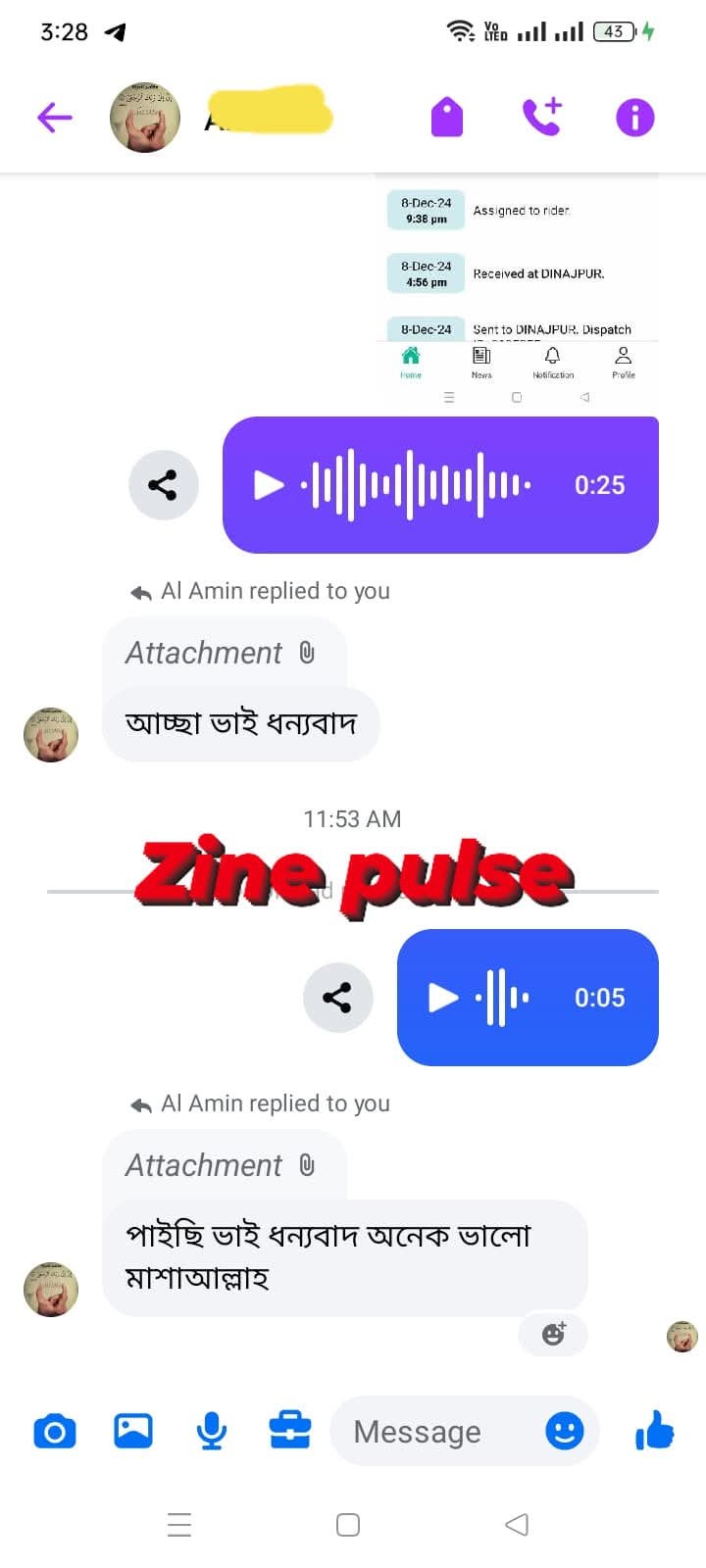Viewport: 706px width, 1568px height.
Task: Send a thumbs-up like
Action: [x=655, y=1432]
